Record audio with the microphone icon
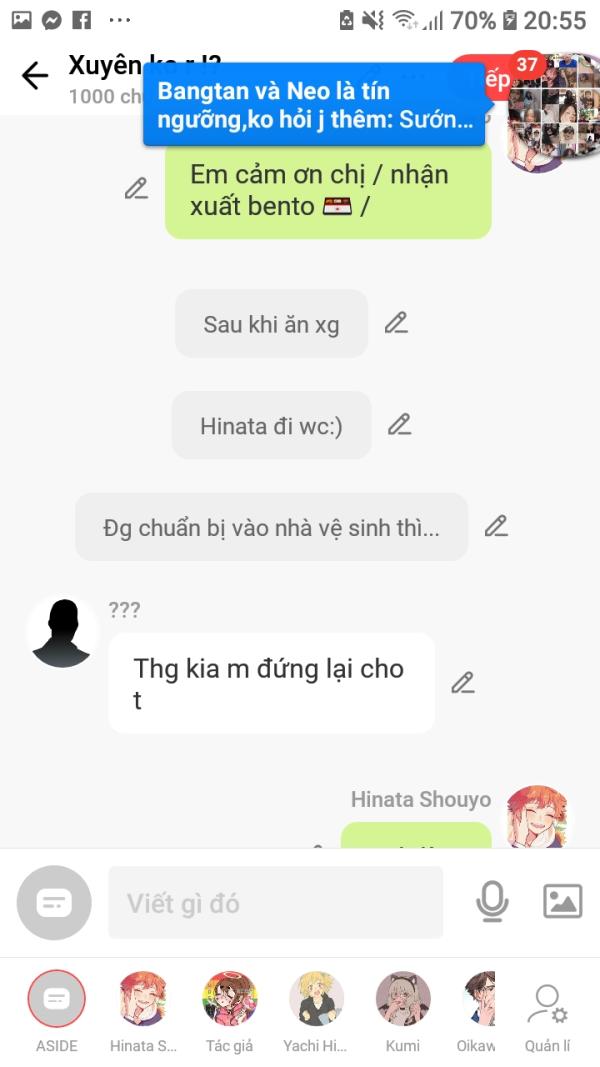This screenshot has height=1067, width=600. [492, 902]
